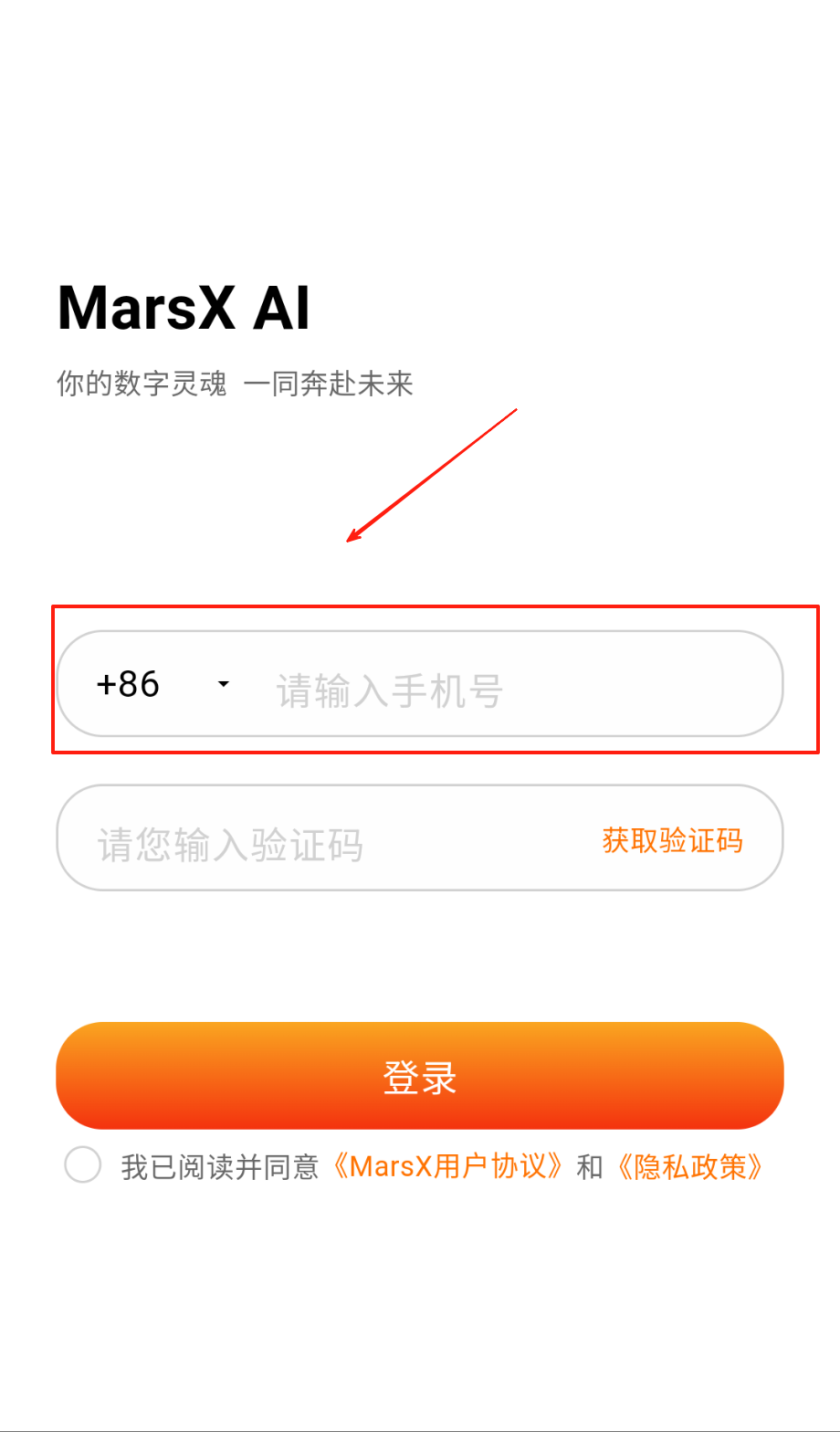Screen dimensions: 840x1432
Task: Tap the orange 登录 button
Action: coord(420,1077)
